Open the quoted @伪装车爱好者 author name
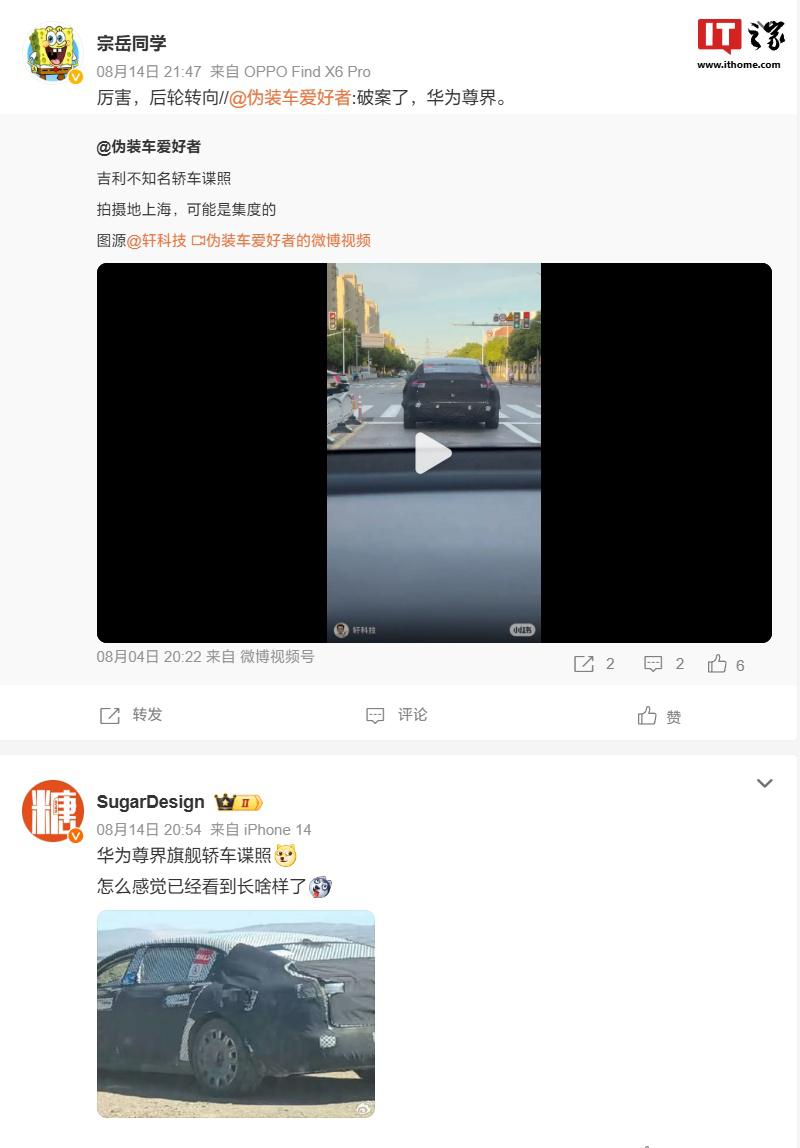The height and width of the screenshot is (1148, 800). click(149, 147)
